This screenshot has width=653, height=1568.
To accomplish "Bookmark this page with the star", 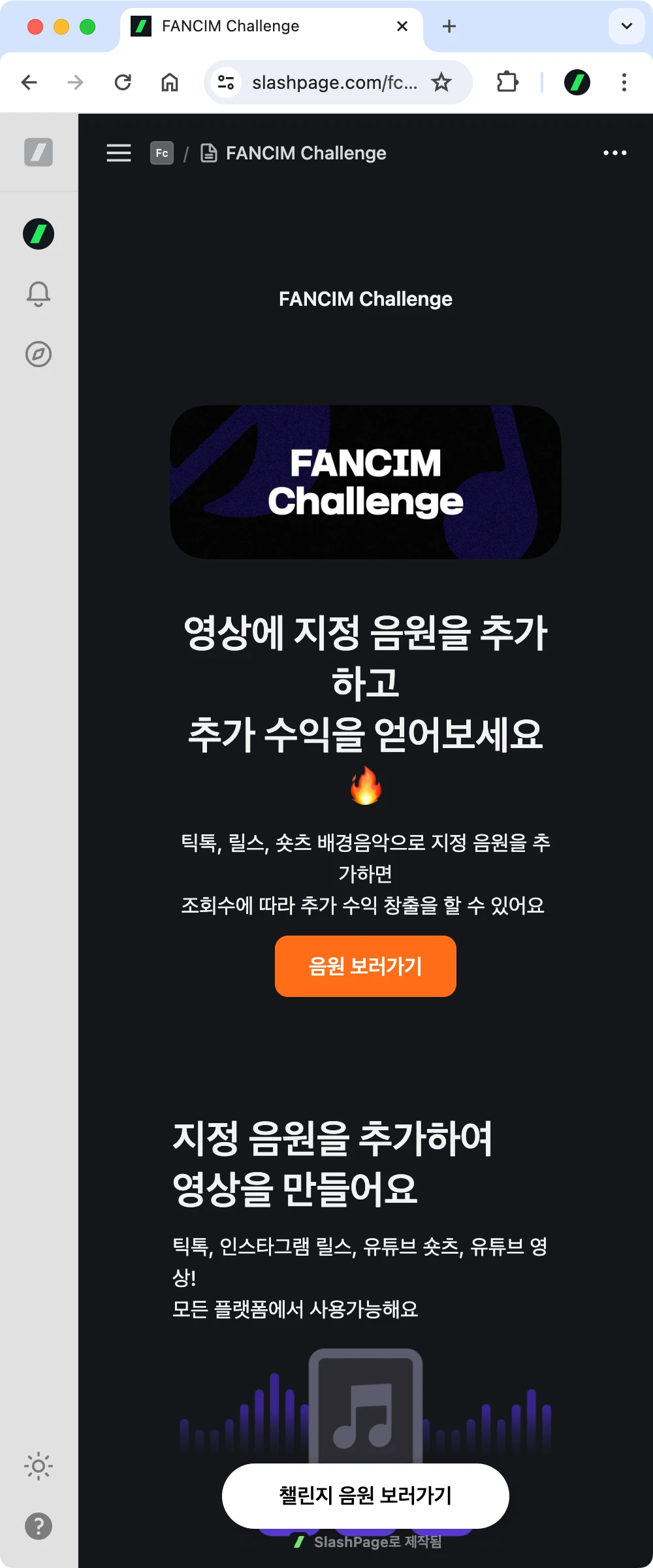I will (x=441, y=82).
